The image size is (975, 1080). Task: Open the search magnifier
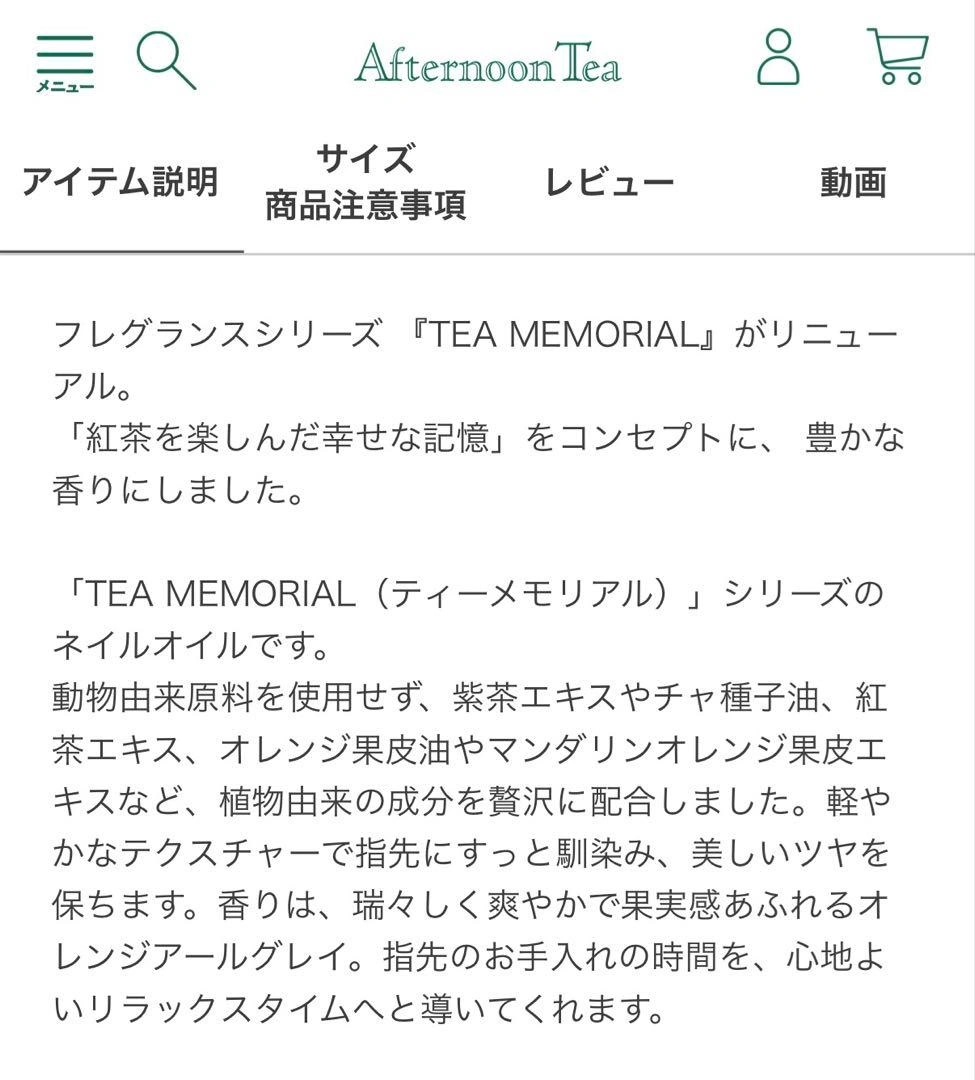tap(166, 61)
